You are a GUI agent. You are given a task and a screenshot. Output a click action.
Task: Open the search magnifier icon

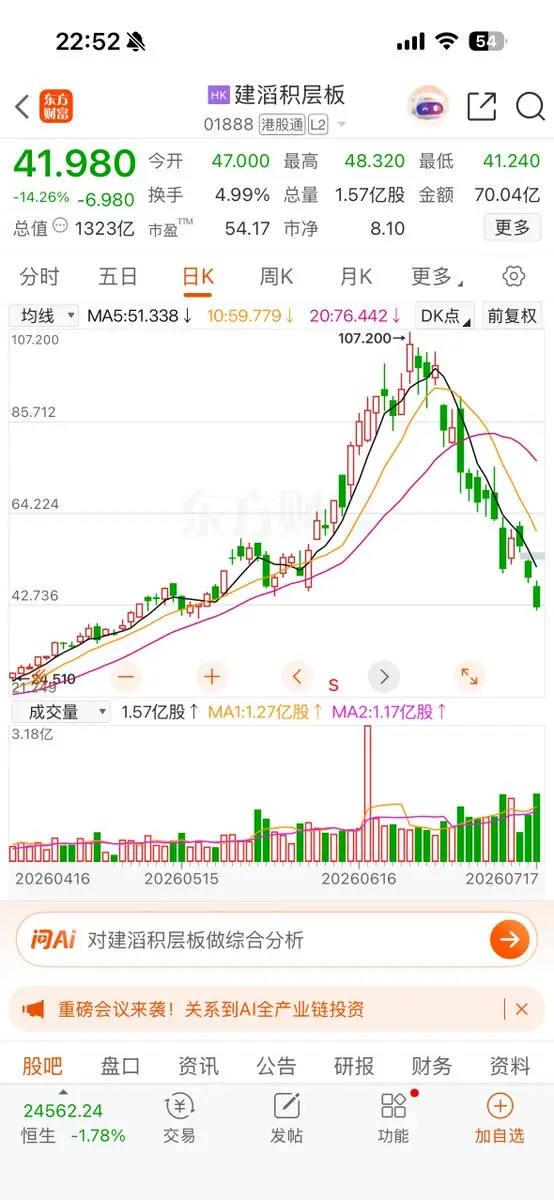point(530,106)
